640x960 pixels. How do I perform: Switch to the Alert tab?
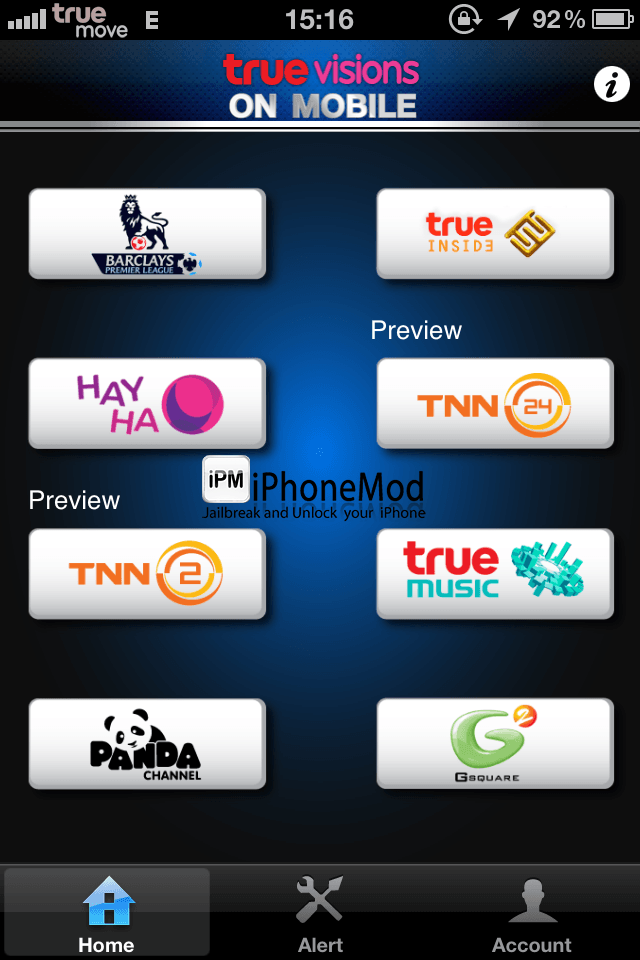point(320,914)
